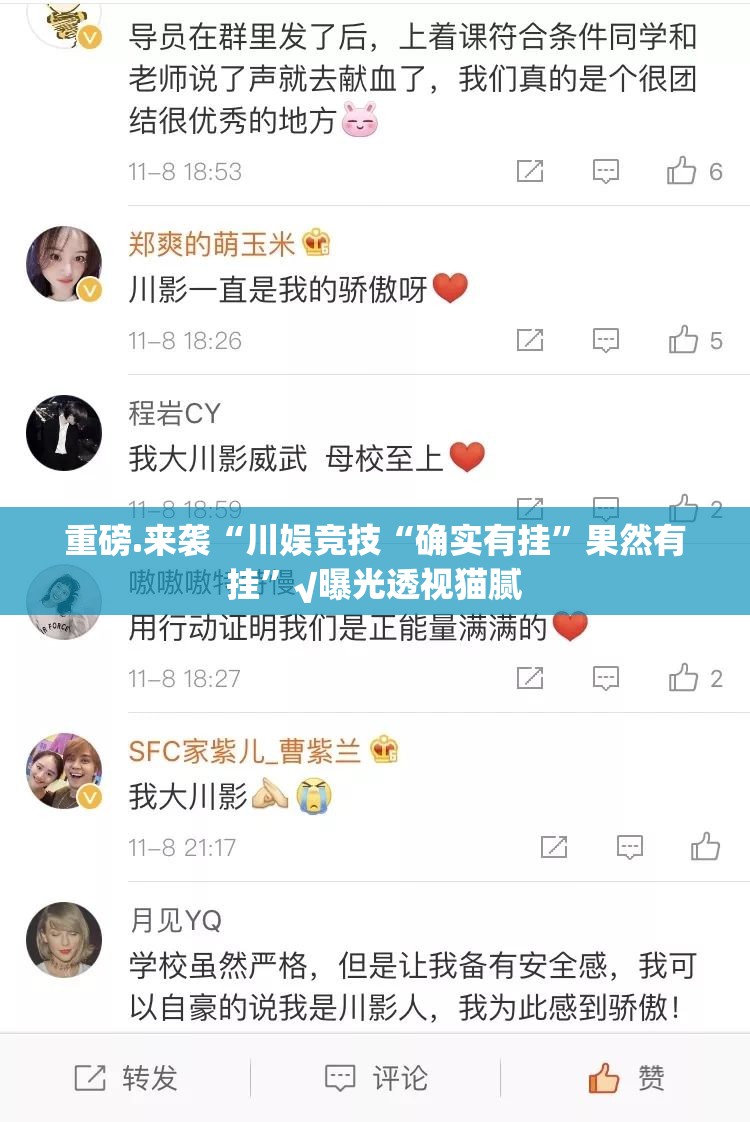Like the comment posted at 11-8 18:53
Image resolution: width=750 pixels, height=1122 pixels.
(683, 171)
